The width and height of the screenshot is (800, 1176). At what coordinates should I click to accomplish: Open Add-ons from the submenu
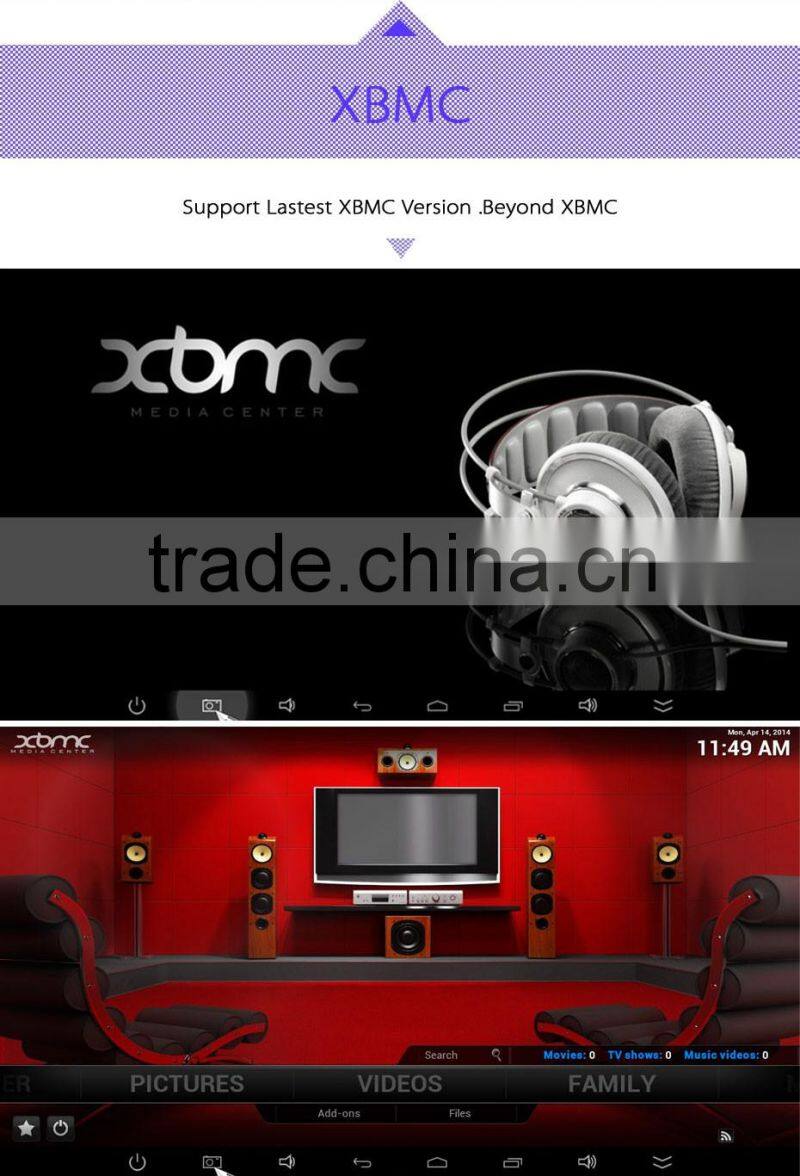[x=337, y=1112]
